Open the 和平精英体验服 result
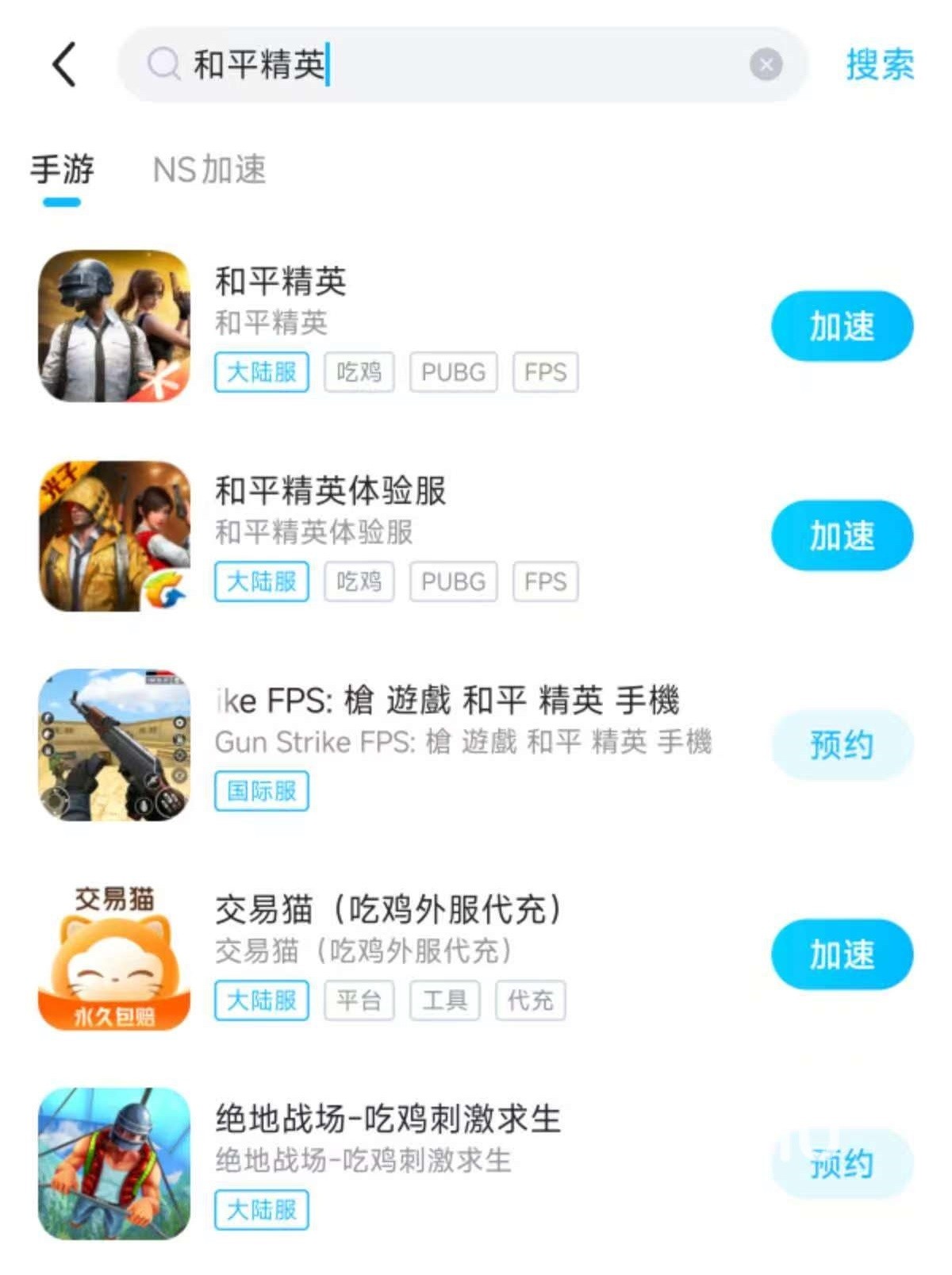 pos(330,492)
